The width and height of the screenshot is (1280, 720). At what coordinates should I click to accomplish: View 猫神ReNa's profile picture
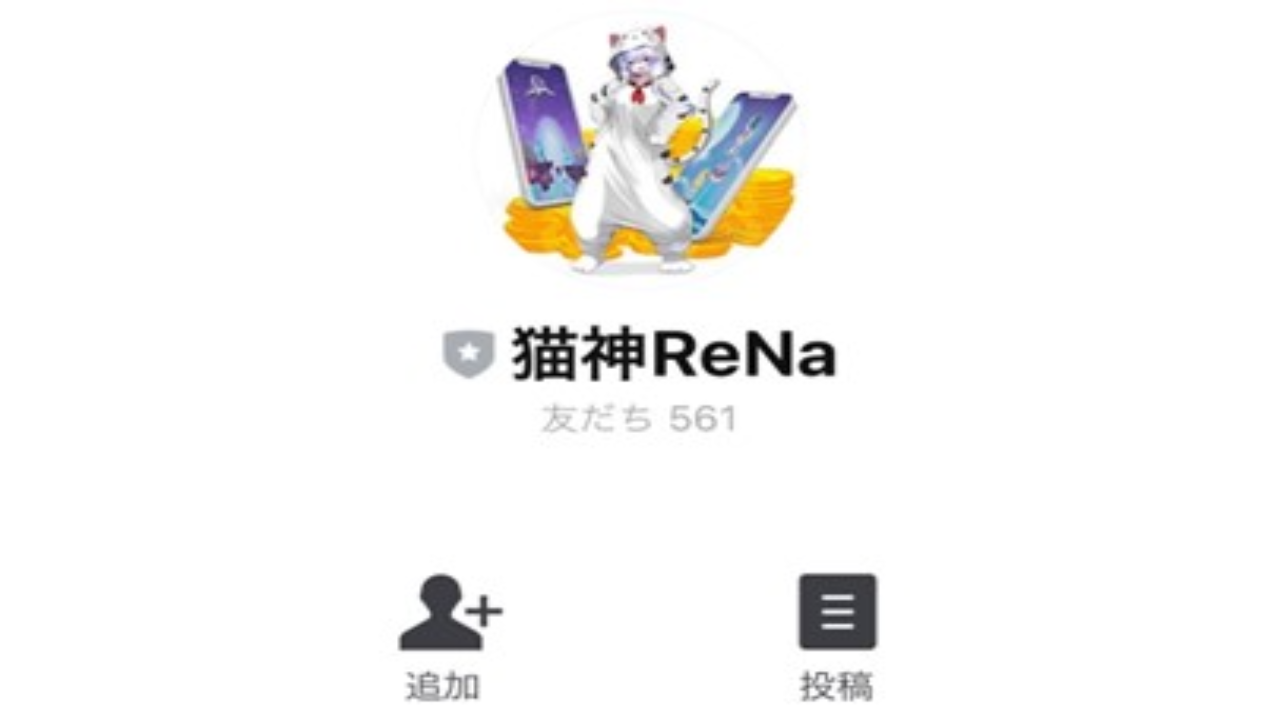(640, 150)
